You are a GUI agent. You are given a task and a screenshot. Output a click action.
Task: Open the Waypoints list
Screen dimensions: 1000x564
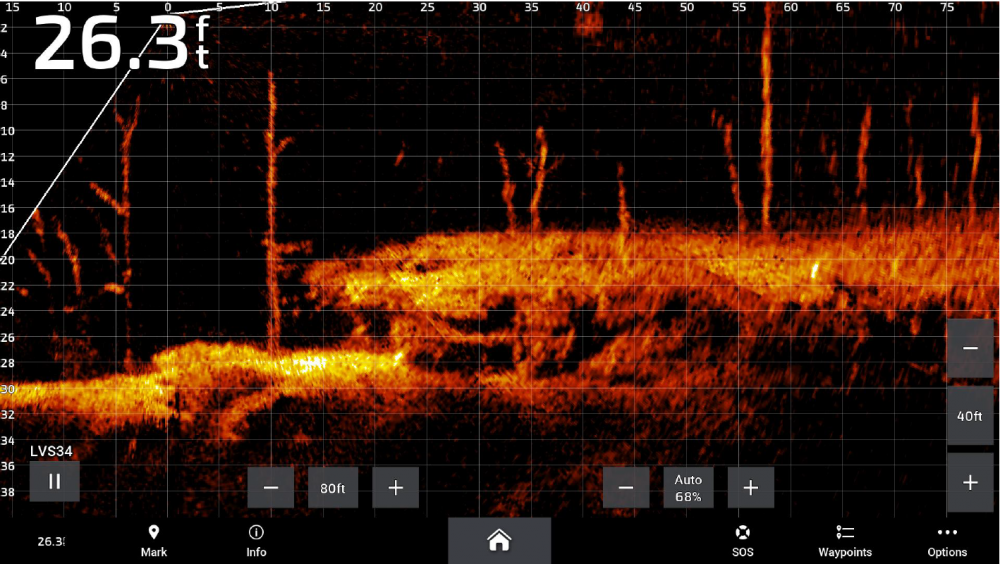[x=845, y=540]
